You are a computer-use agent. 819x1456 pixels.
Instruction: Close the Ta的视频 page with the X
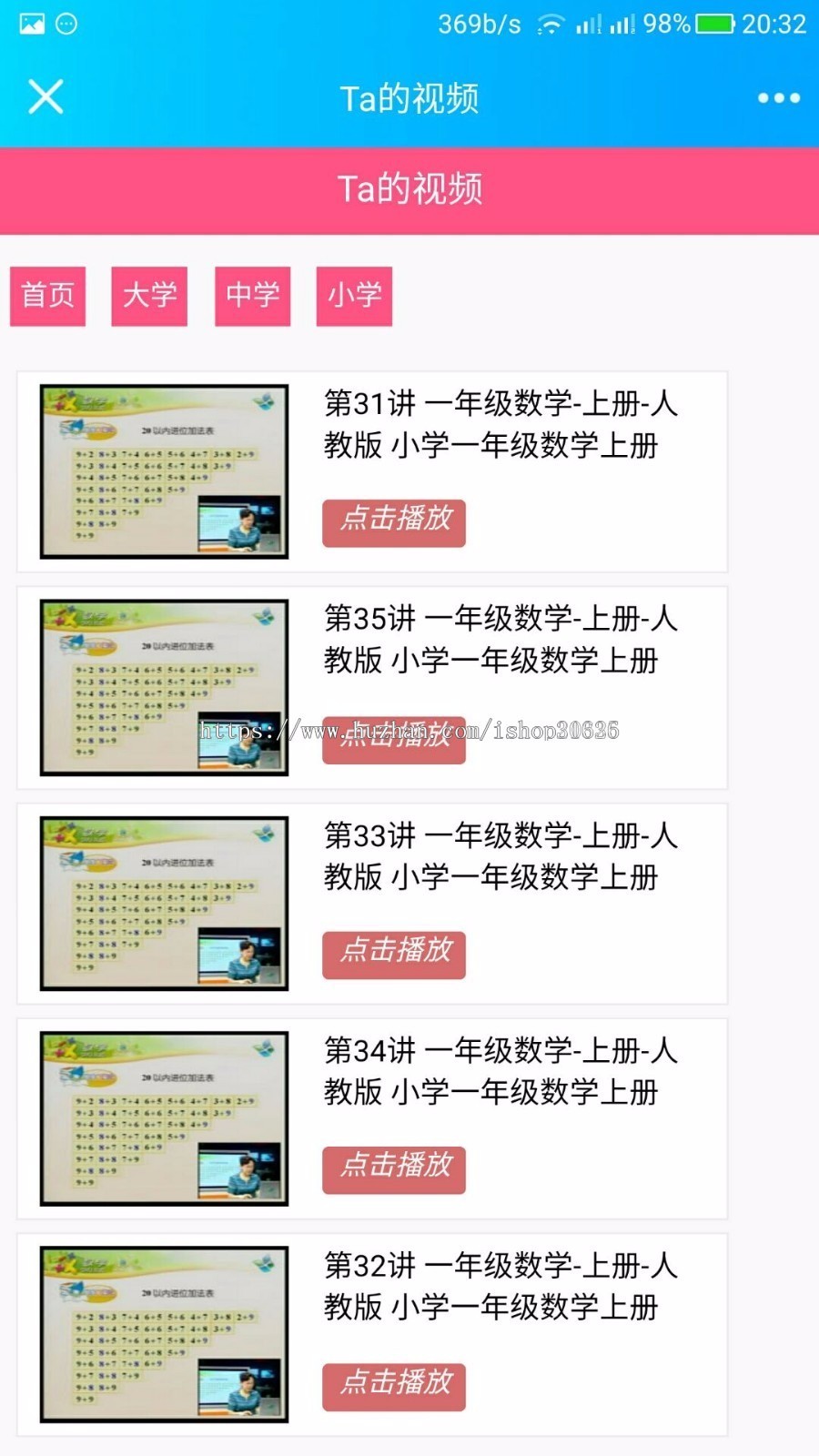click(44, 95)
